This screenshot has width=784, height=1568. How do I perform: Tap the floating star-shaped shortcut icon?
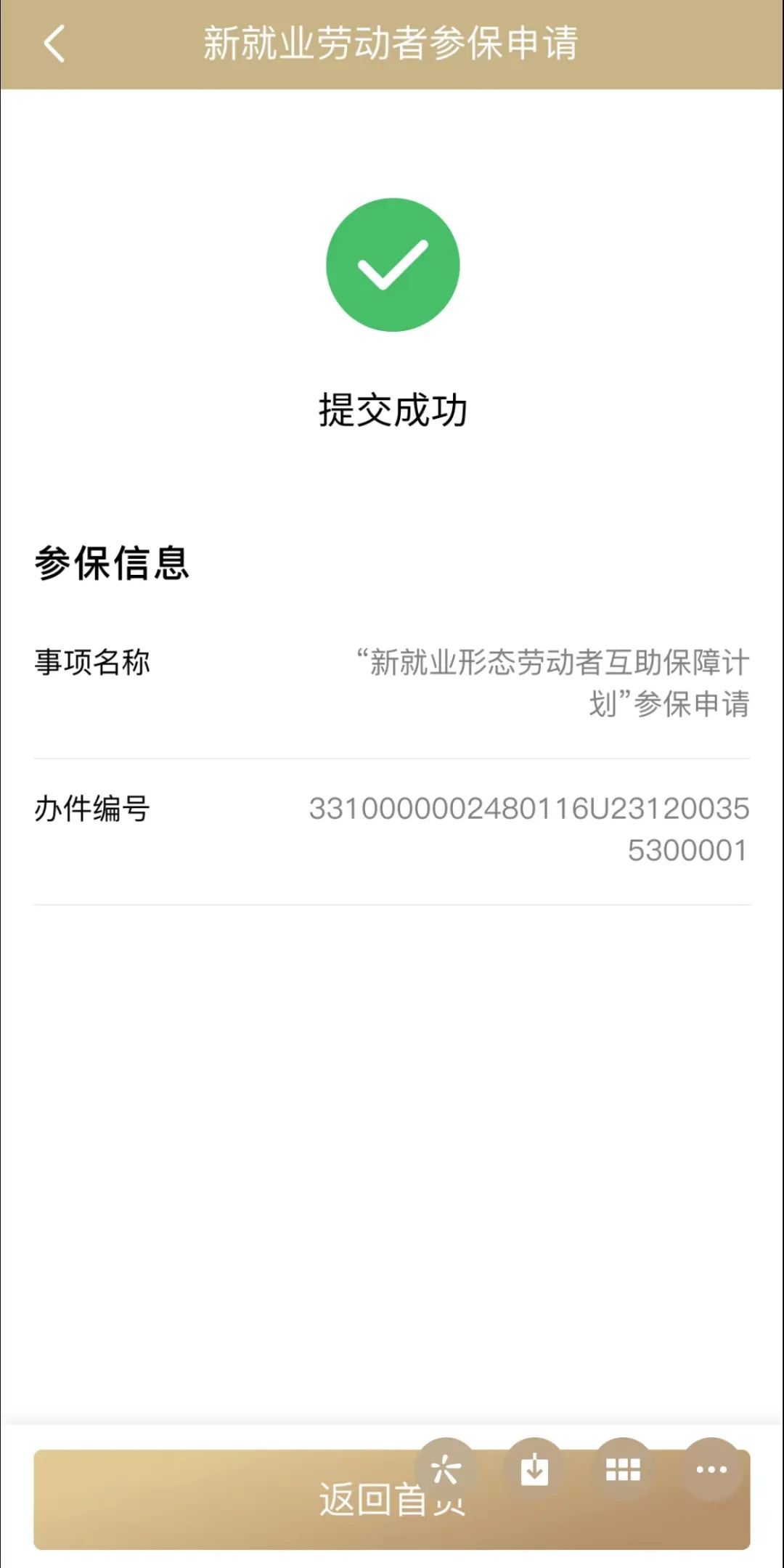coord(446,1469)
